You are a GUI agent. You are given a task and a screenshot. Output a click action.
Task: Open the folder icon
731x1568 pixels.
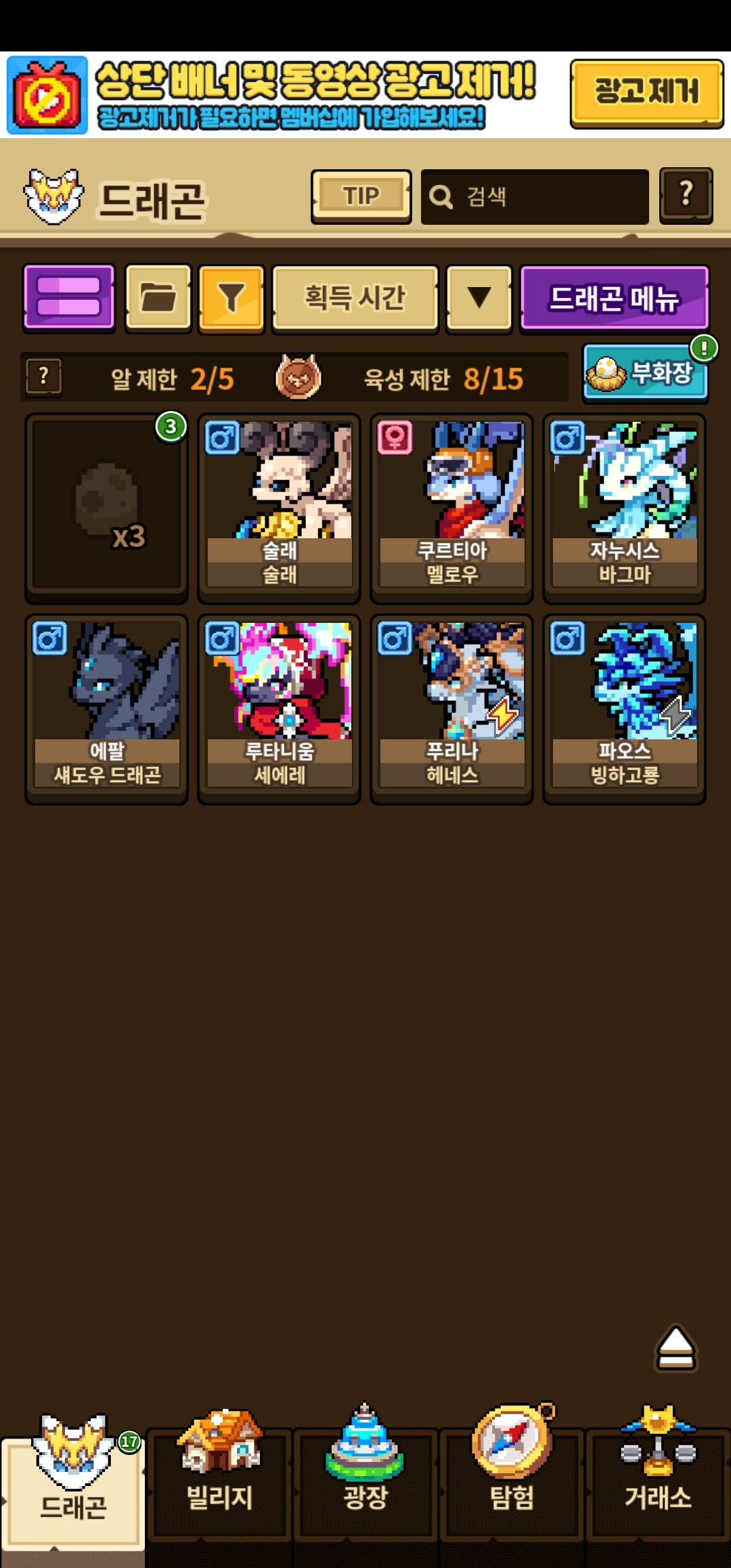tap(158, 298)
